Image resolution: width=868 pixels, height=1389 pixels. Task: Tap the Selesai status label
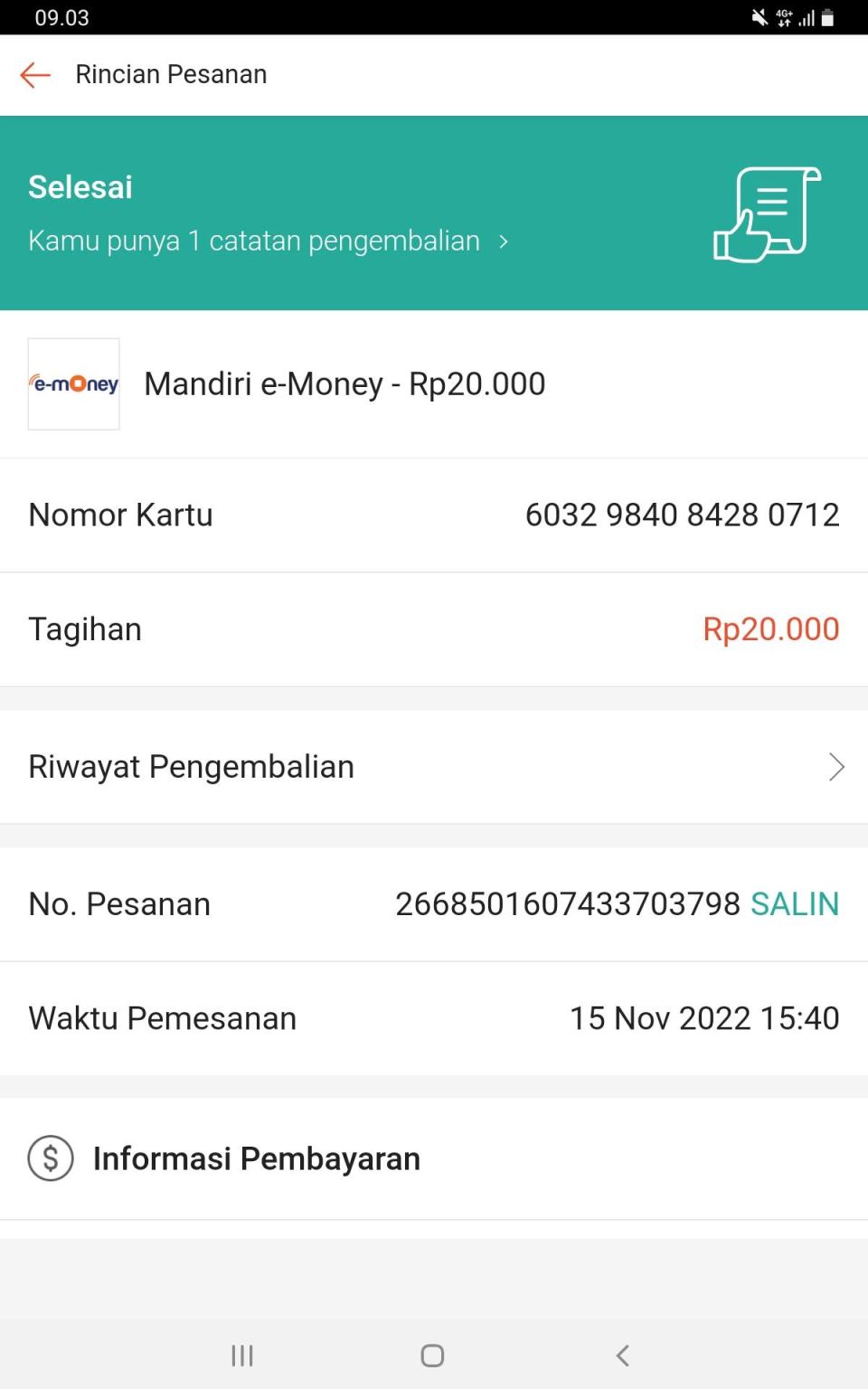click(x=80, y=186)
